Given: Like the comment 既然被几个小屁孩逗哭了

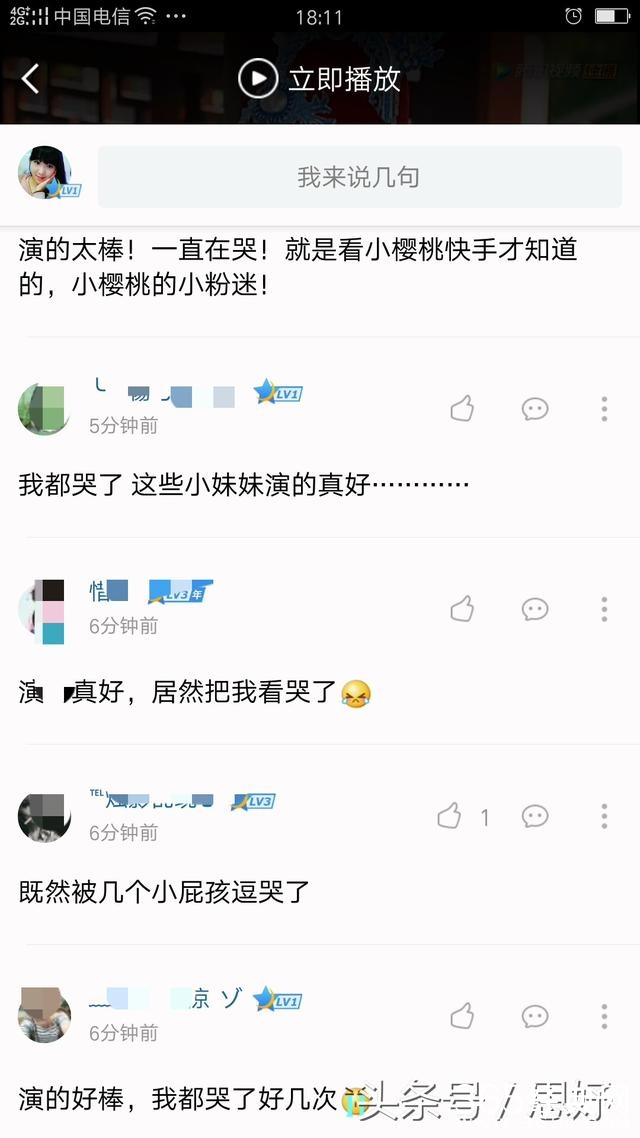Looking at the screenshot, I should 450,817.
